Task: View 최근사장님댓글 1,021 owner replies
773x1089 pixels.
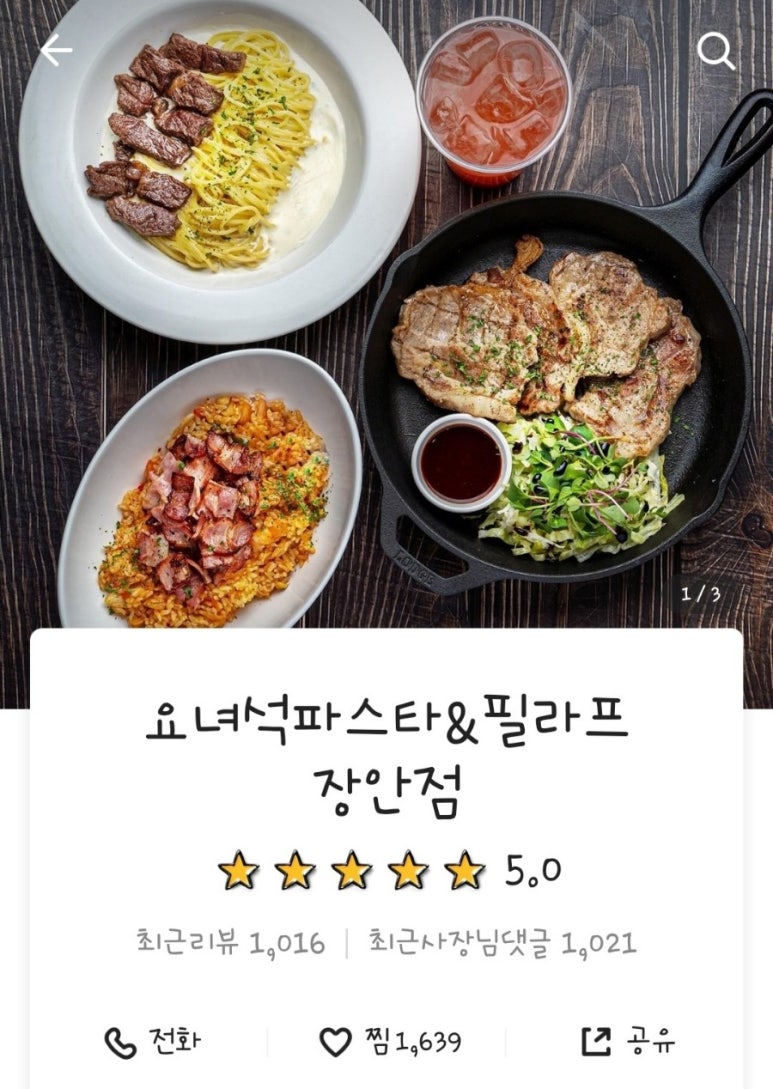Action: point(502,942)
